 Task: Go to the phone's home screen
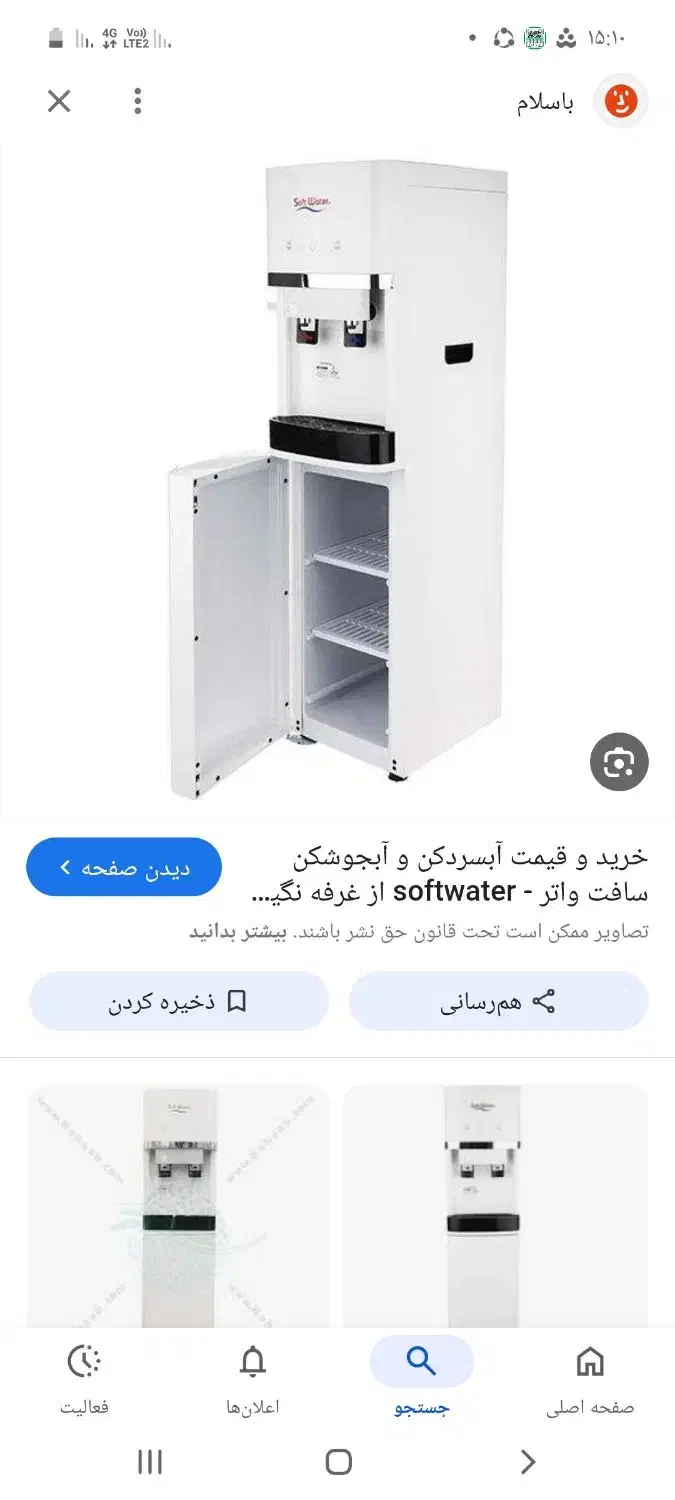click(338, 1462)
